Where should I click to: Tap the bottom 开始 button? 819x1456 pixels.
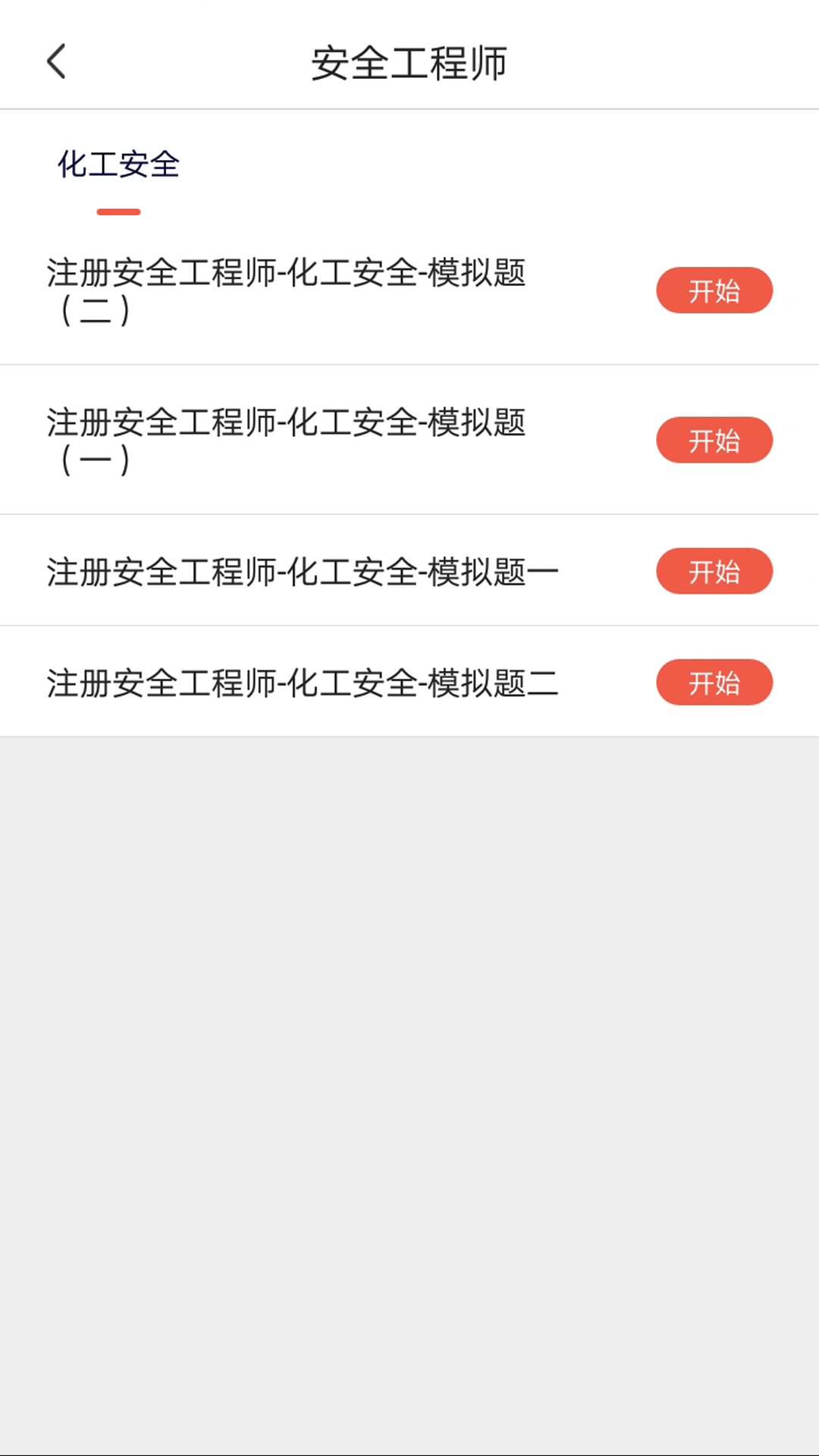714,682
